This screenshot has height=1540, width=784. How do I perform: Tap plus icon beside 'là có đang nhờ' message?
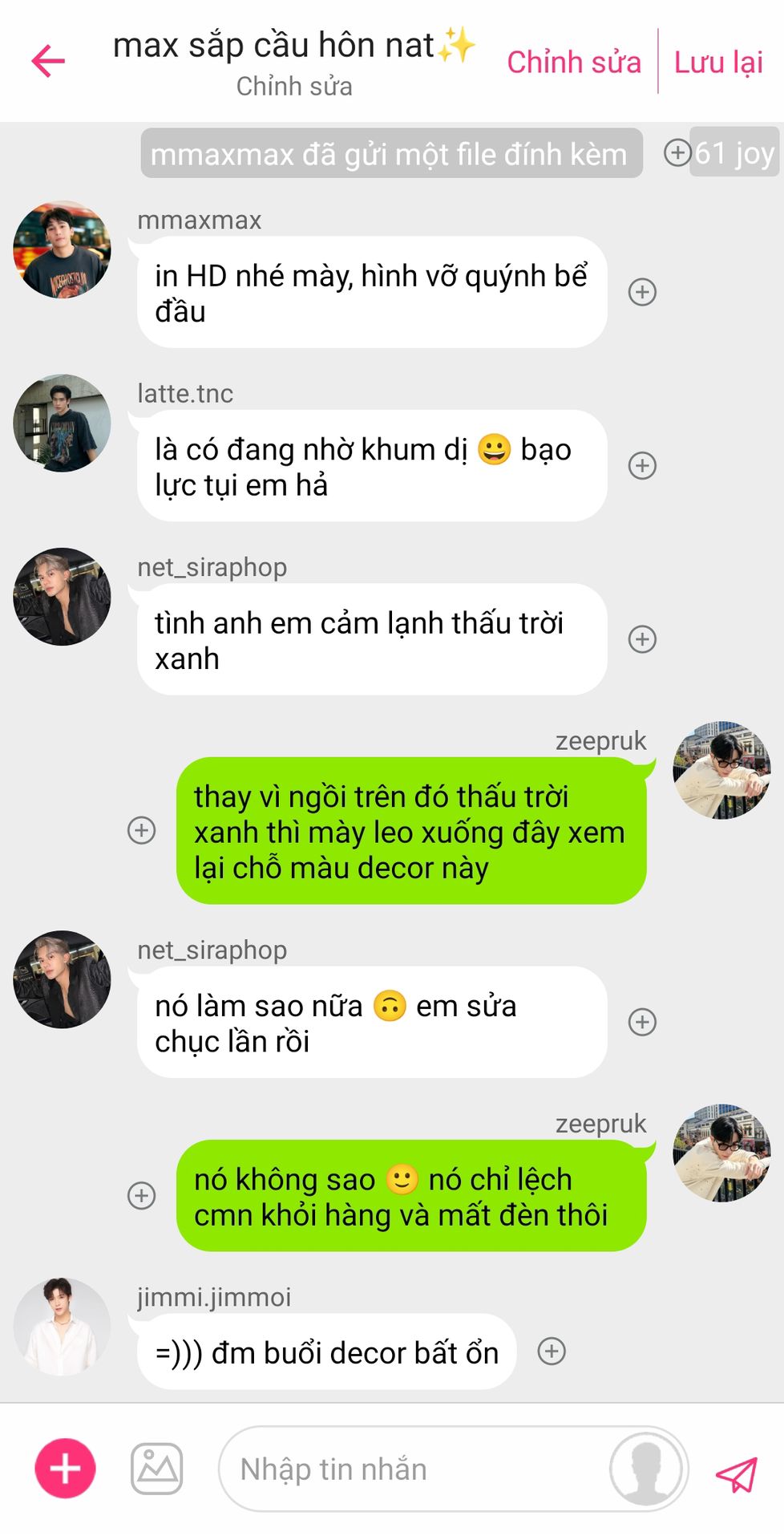coord(642,466)
